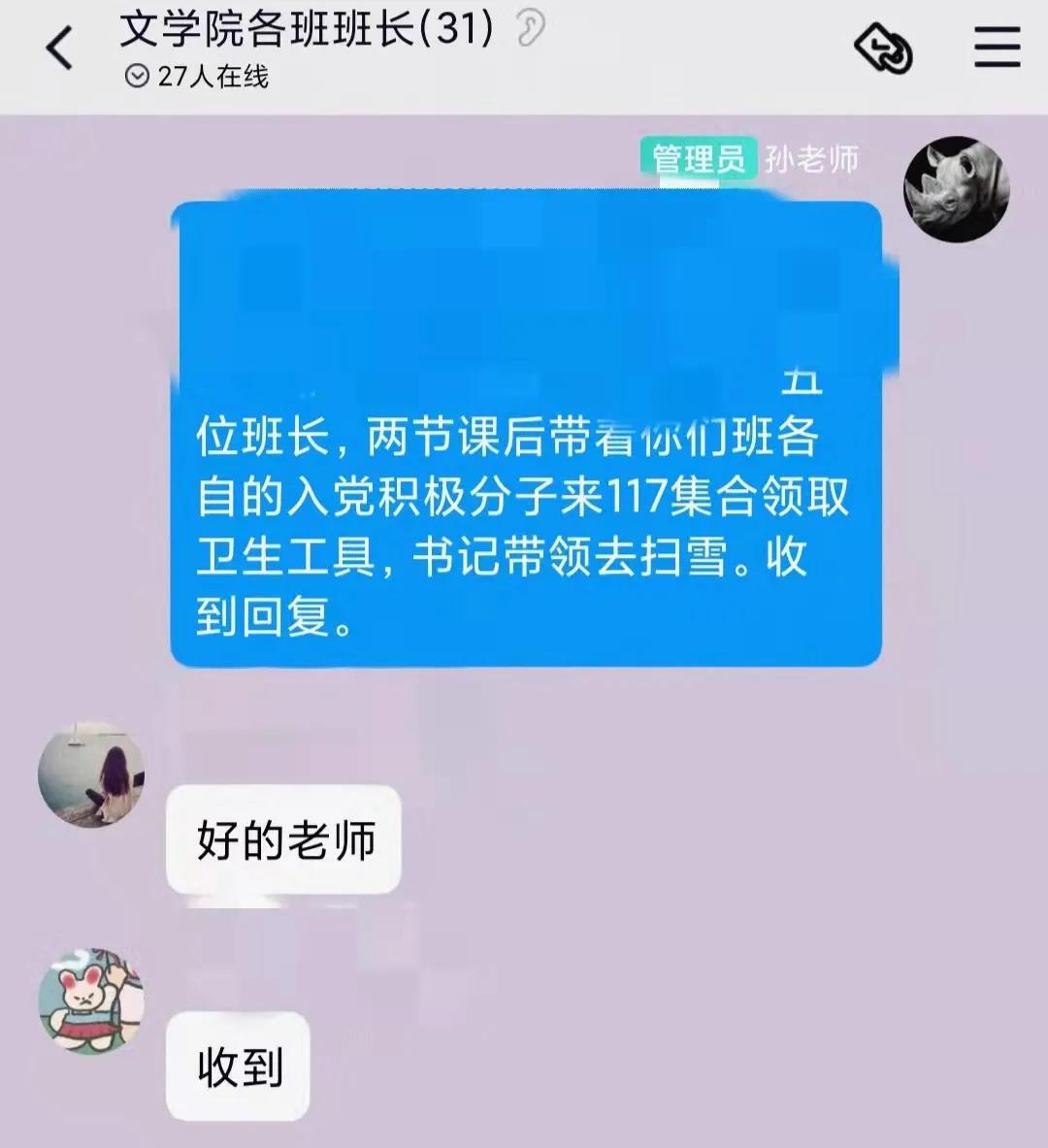
Task: Open 孙老师's rhino avatar profile
Action: 956,189
